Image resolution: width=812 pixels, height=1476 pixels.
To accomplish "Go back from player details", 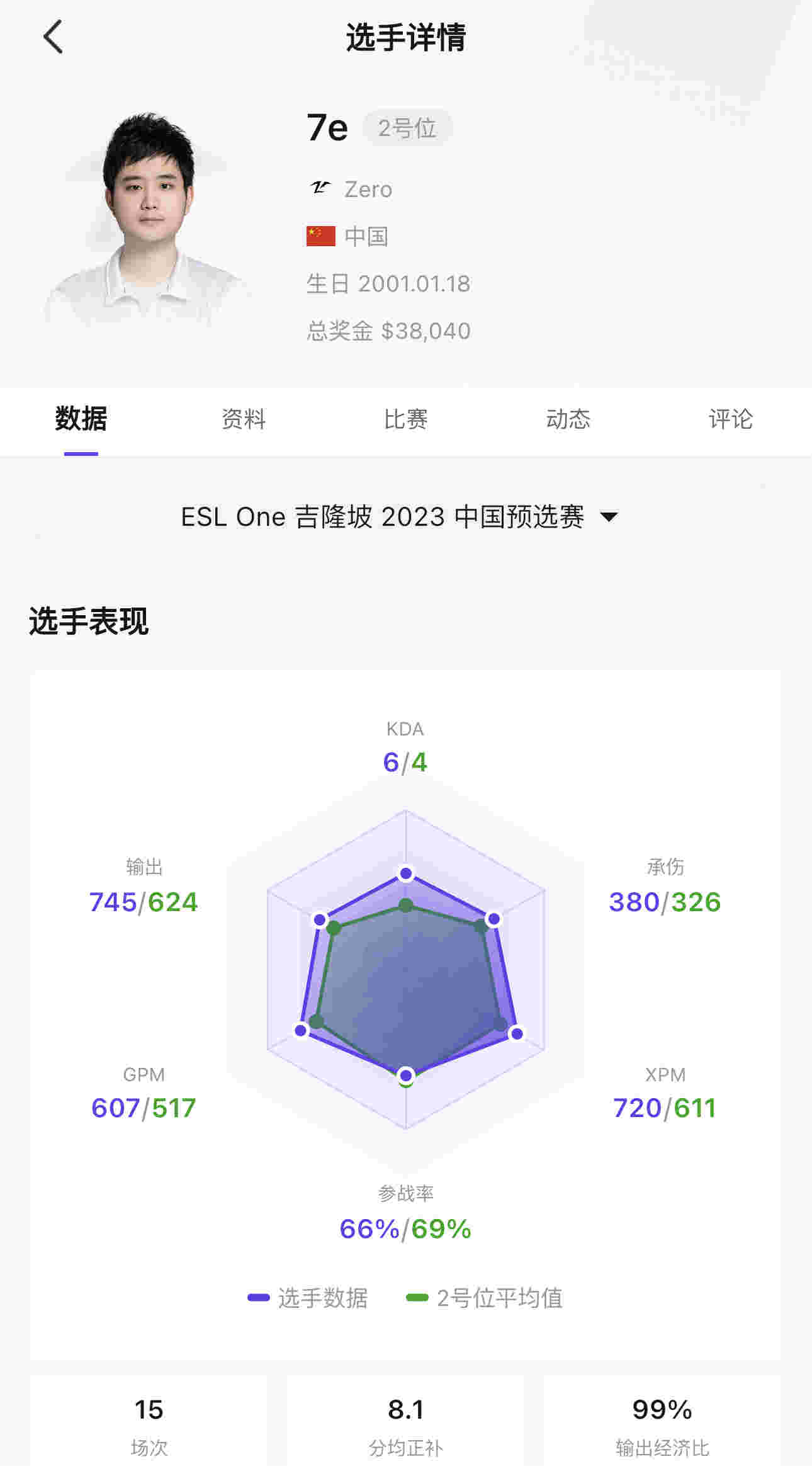I will click(x=54, y=37).
